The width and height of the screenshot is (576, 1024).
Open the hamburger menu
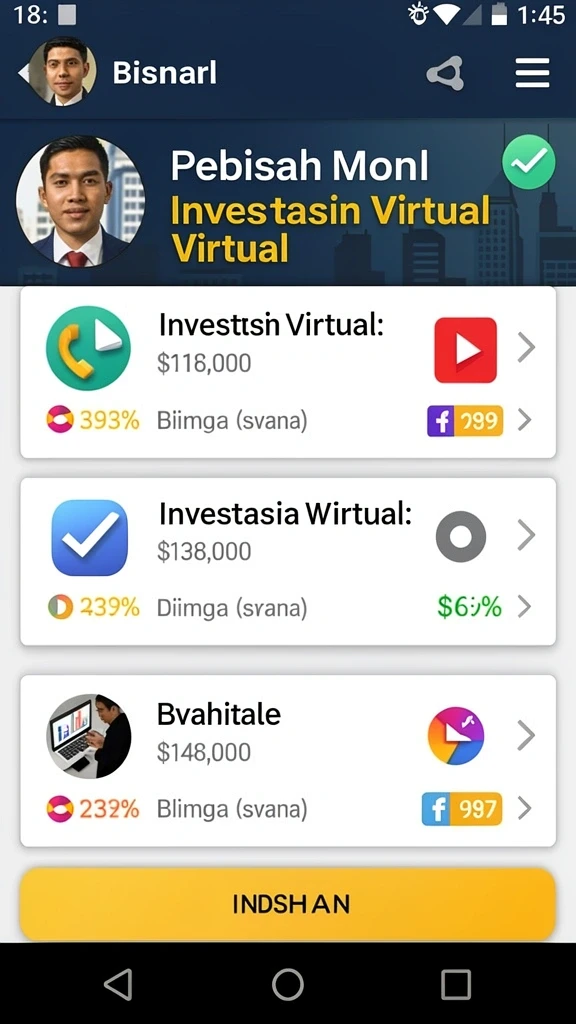pos(532,72)
